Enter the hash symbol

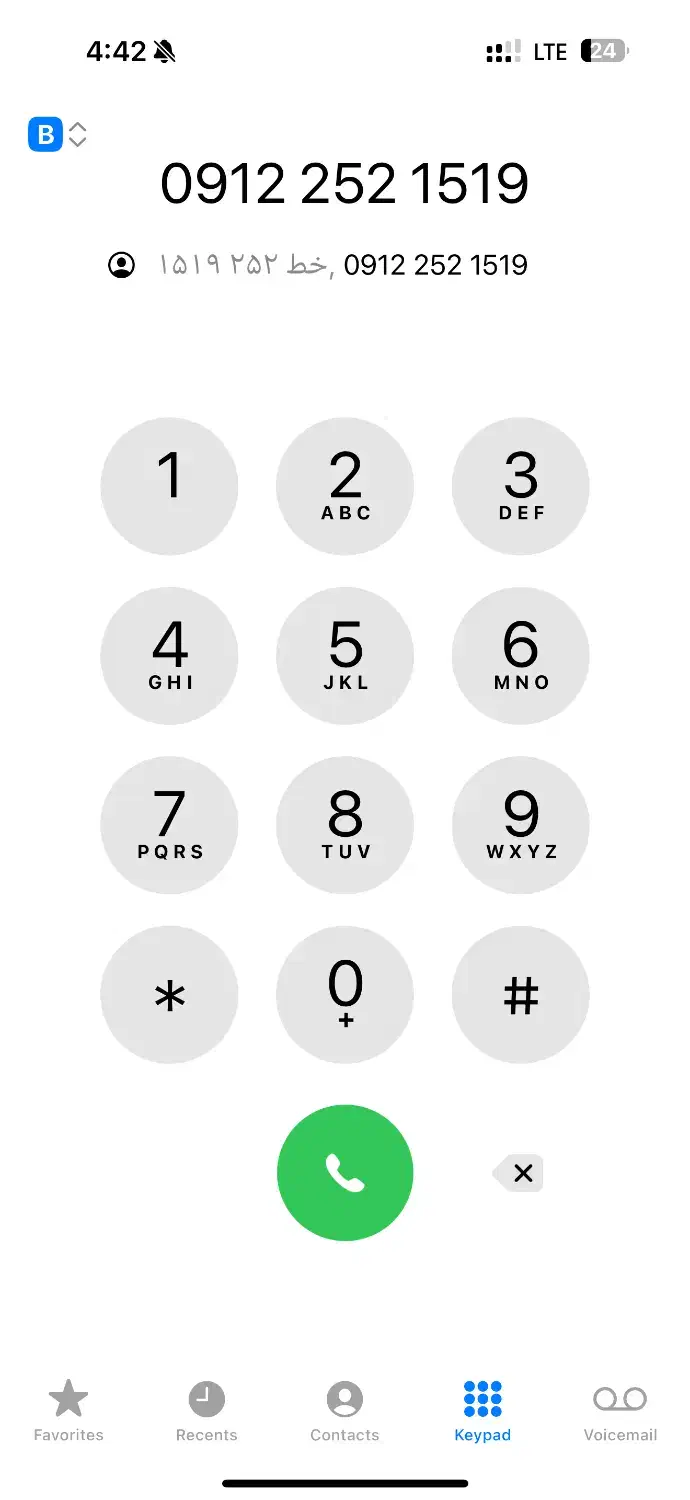click(521, 995)
